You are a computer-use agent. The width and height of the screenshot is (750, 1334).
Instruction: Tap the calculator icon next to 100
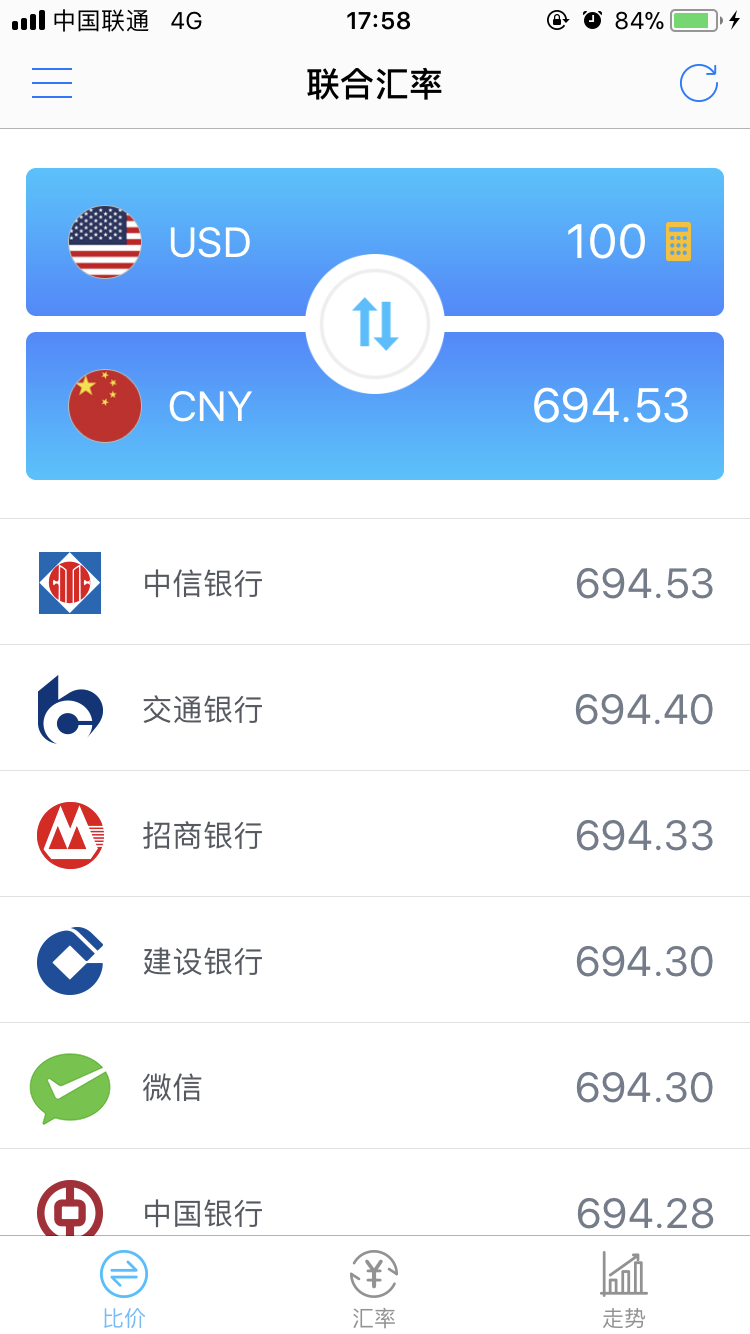[679, 241]
